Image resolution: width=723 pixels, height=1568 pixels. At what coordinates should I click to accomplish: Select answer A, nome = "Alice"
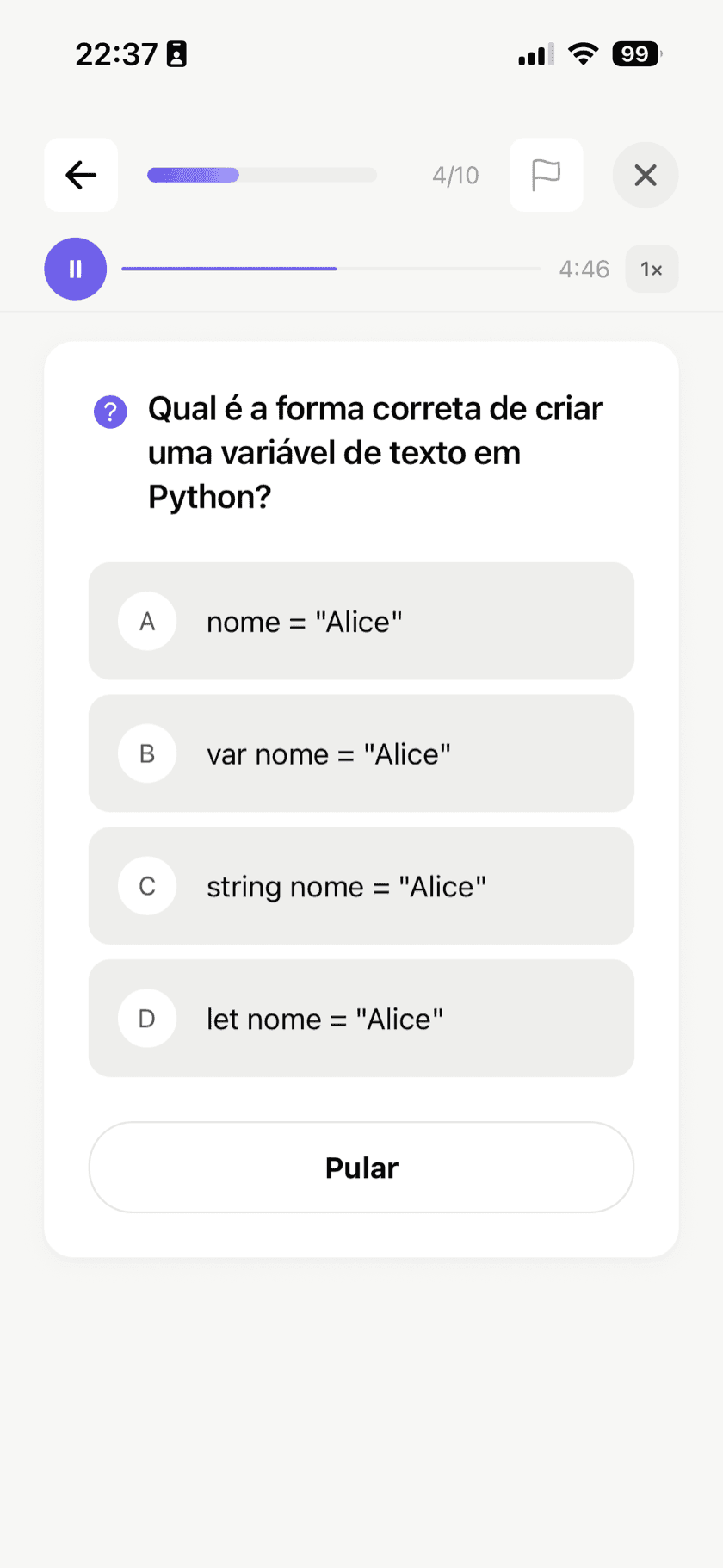coord(361,621)
